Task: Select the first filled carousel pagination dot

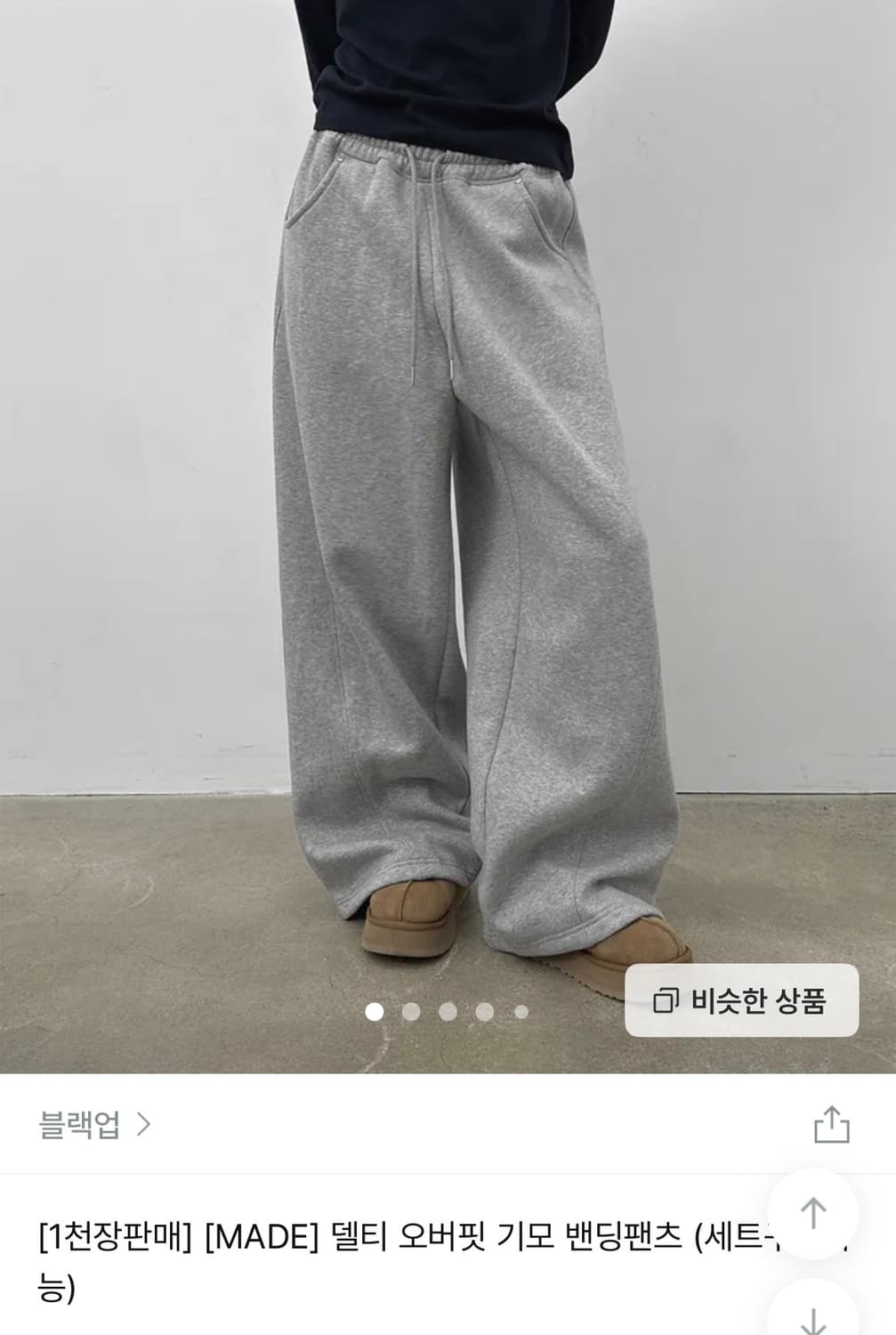Action: click(374, 1010)
